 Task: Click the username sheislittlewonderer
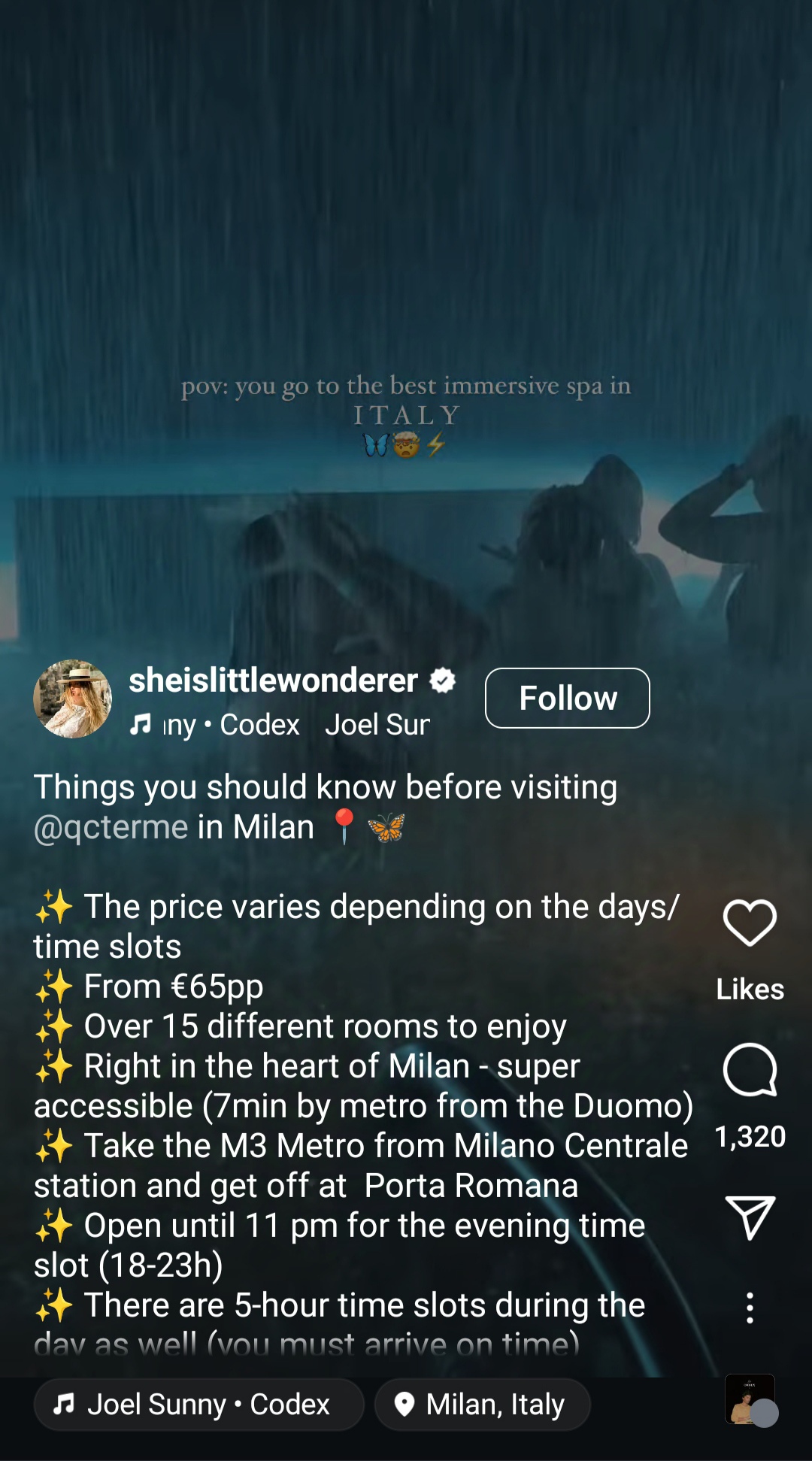click(274, 680)
